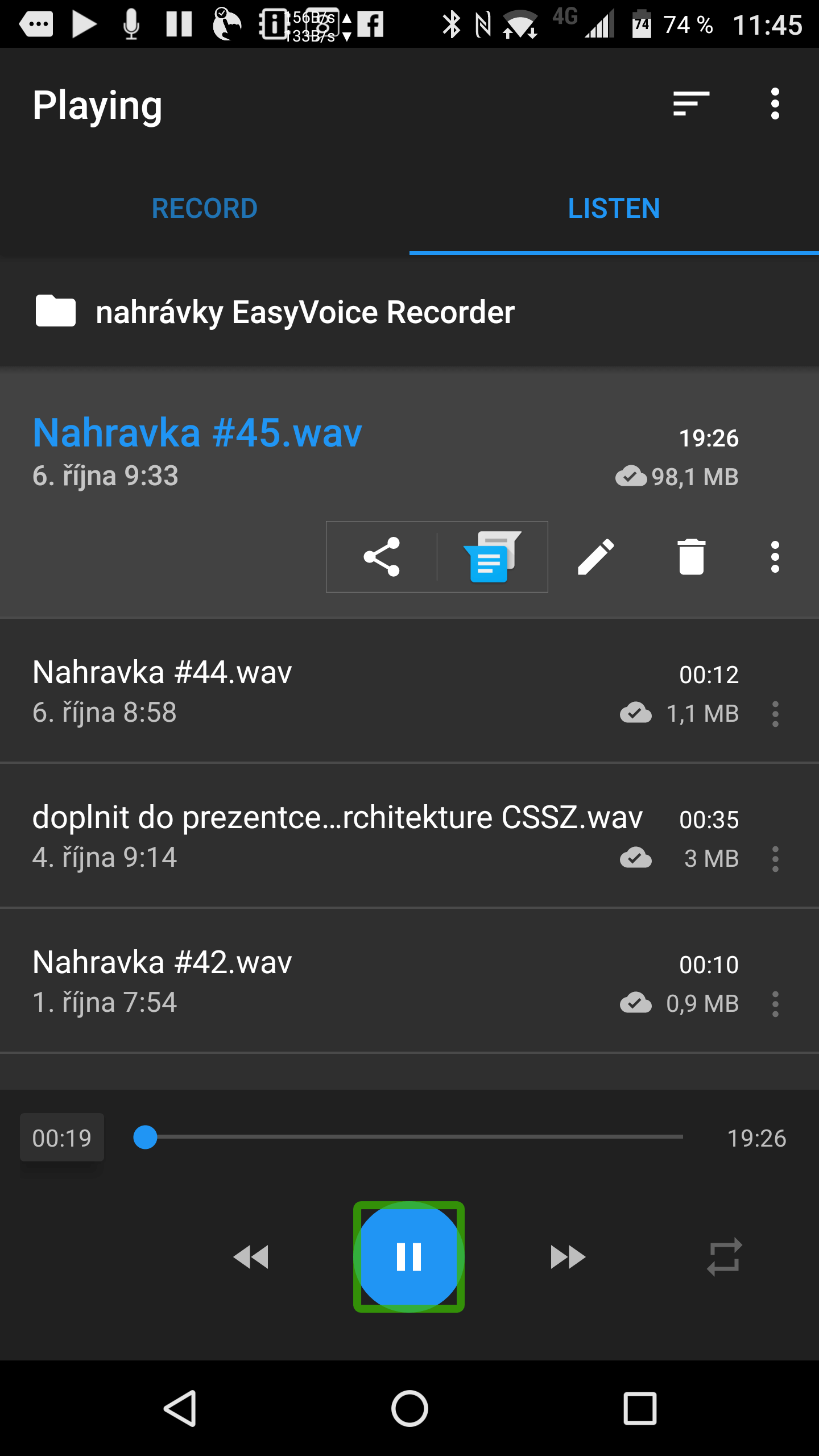This screenshot has width=819, height=1456.
Task: Delete Nahravka #45.wav with the trash icon
Action: [x=692, y=557]
